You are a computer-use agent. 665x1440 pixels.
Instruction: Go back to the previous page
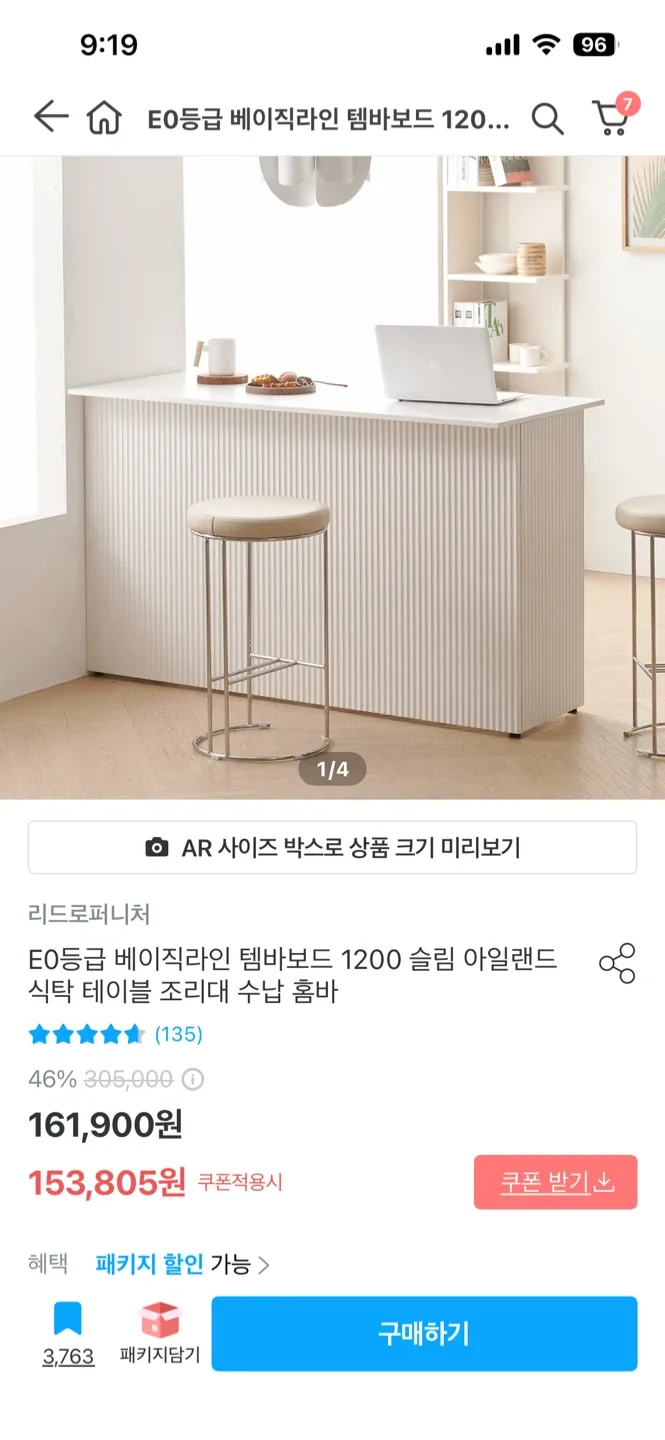(x=50, y=118)
